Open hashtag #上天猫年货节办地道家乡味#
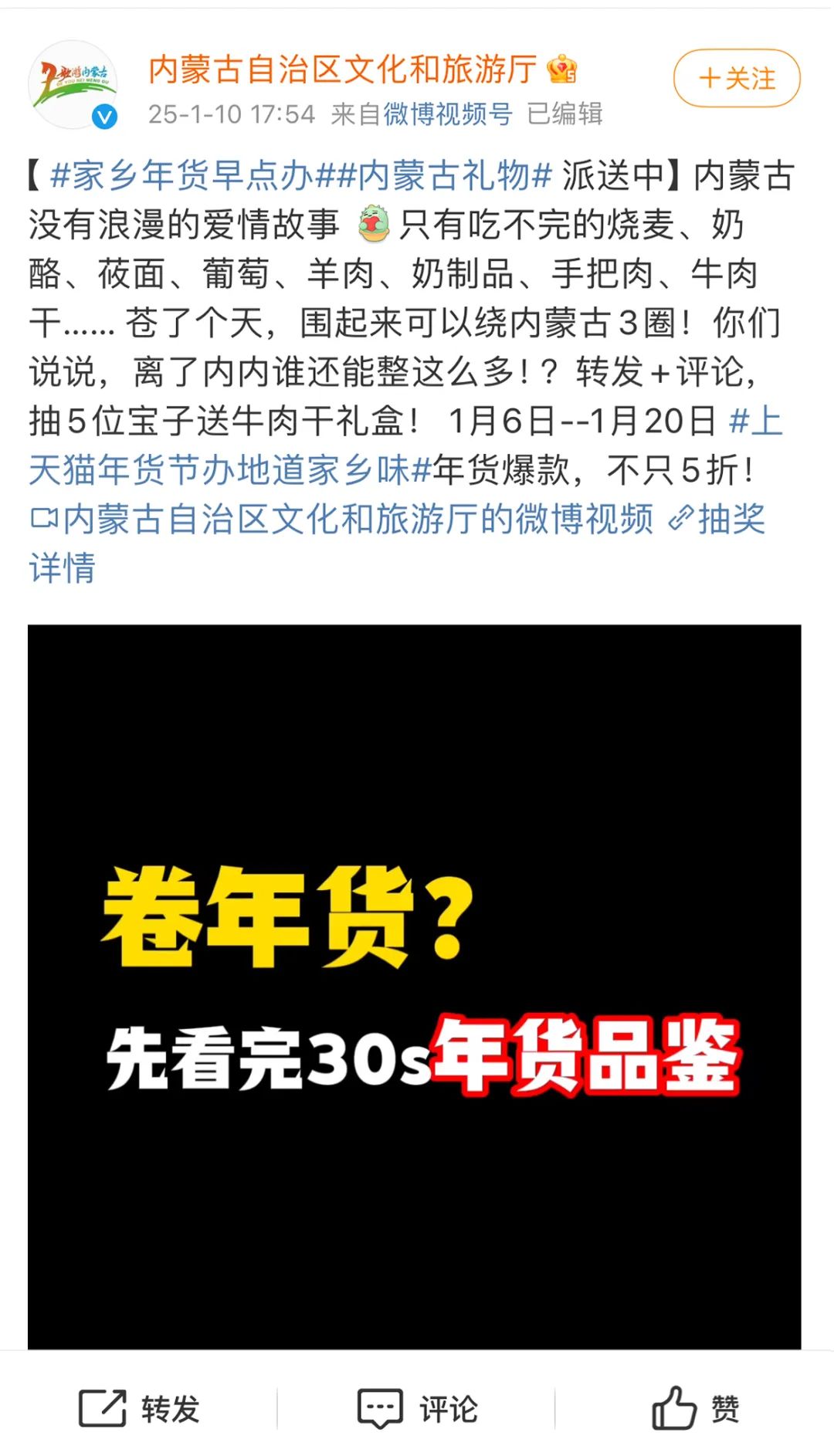The width and height of the screenshot is (834, 1456). tap(232, 469)
